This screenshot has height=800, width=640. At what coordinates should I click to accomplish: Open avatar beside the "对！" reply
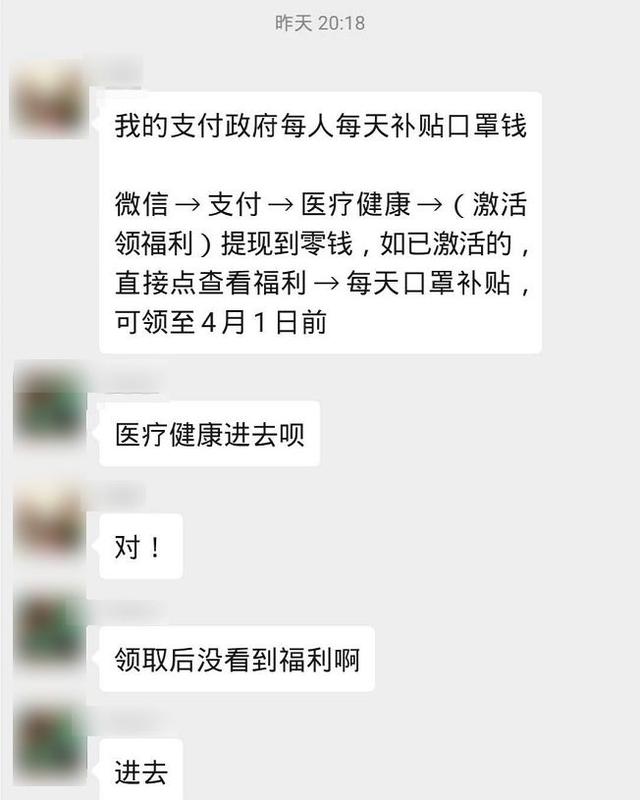pyautogui.click(x=47, y=520)
